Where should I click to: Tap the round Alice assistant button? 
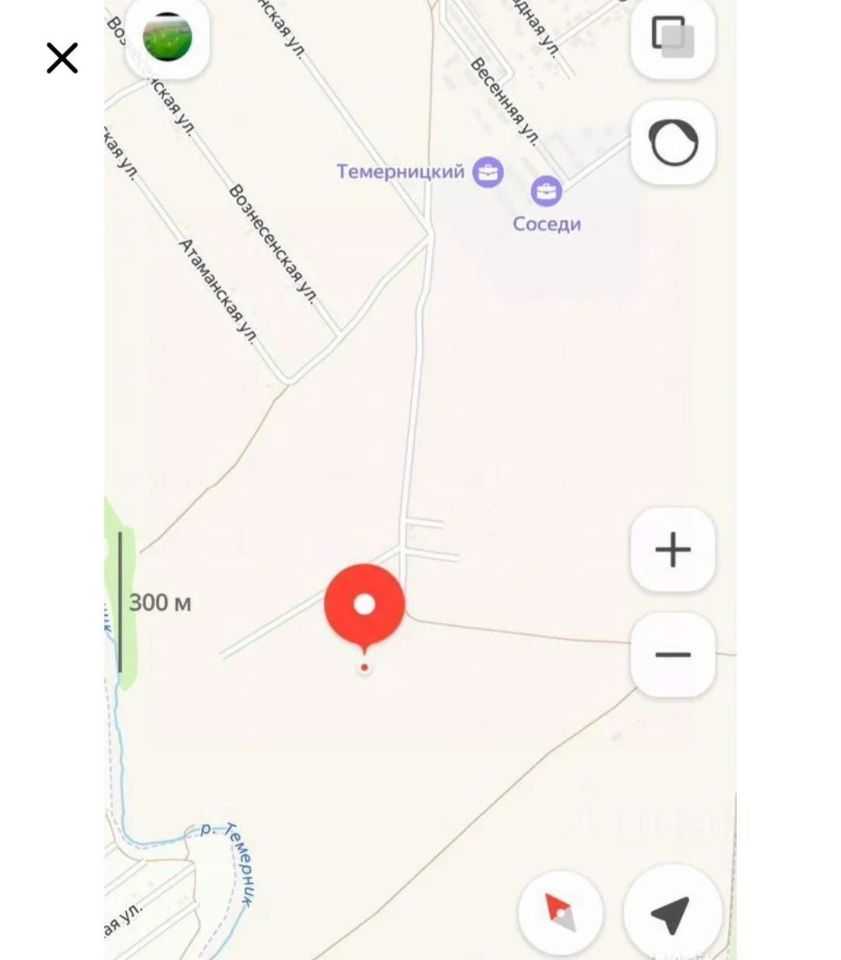(672, 142)
